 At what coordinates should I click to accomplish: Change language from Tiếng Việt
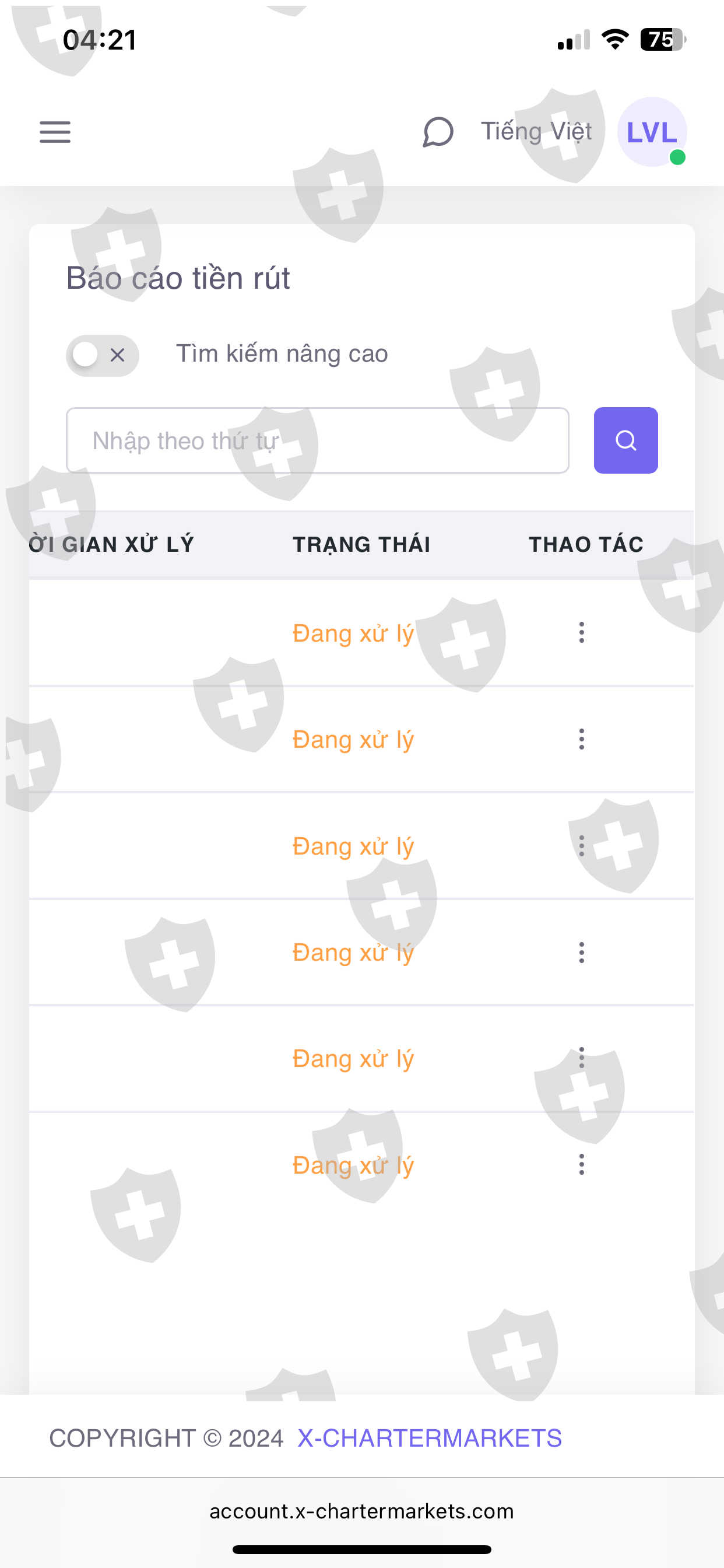click(x=536, y=131)
